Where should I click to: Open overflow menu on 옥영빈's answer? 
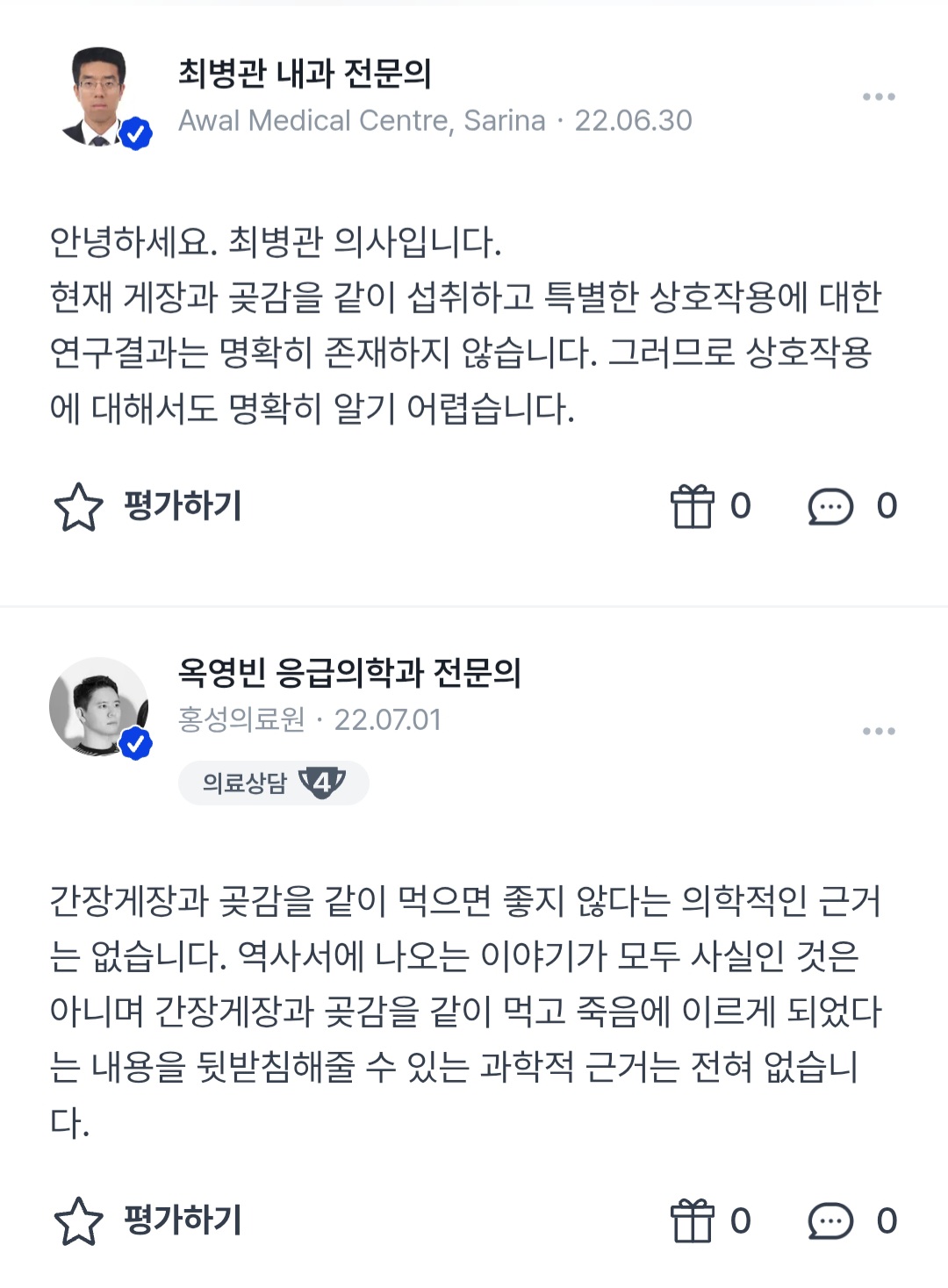coord(879,731)
